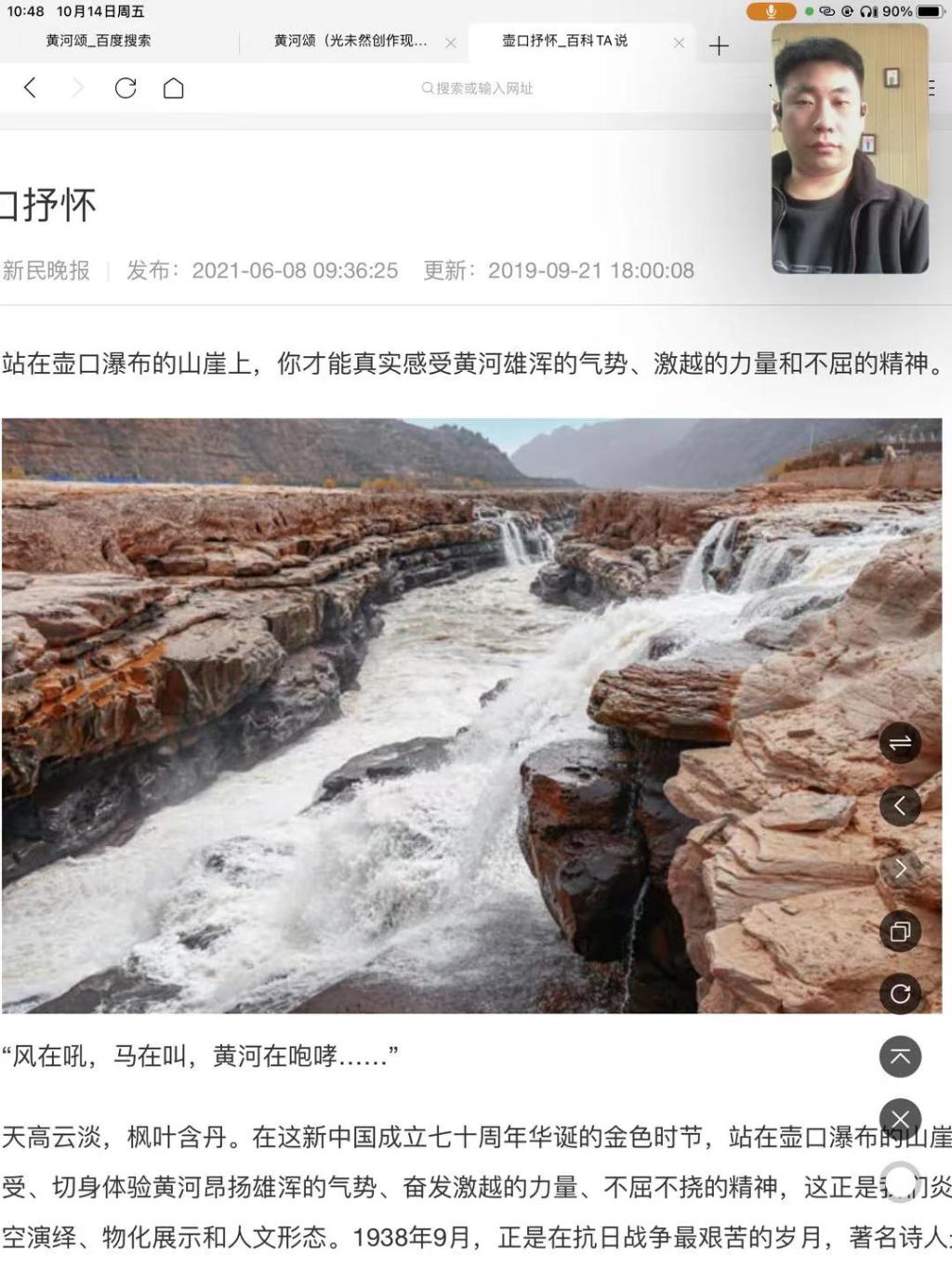Screen dimensions: 952x1269
Task: Tap the floating swap arrows button
Action: coord(900,743)
